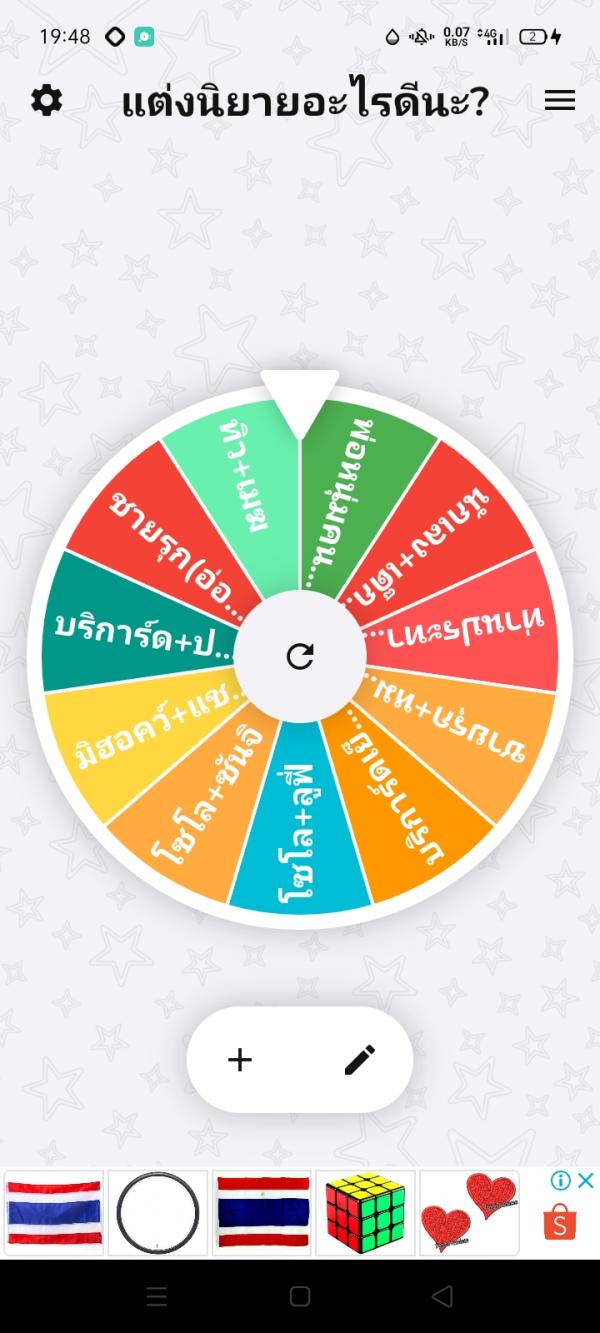Open the ad info icon
The height and width of the screenshot is (1333, 600).
pyautogui.click(x=561, y=1180)
